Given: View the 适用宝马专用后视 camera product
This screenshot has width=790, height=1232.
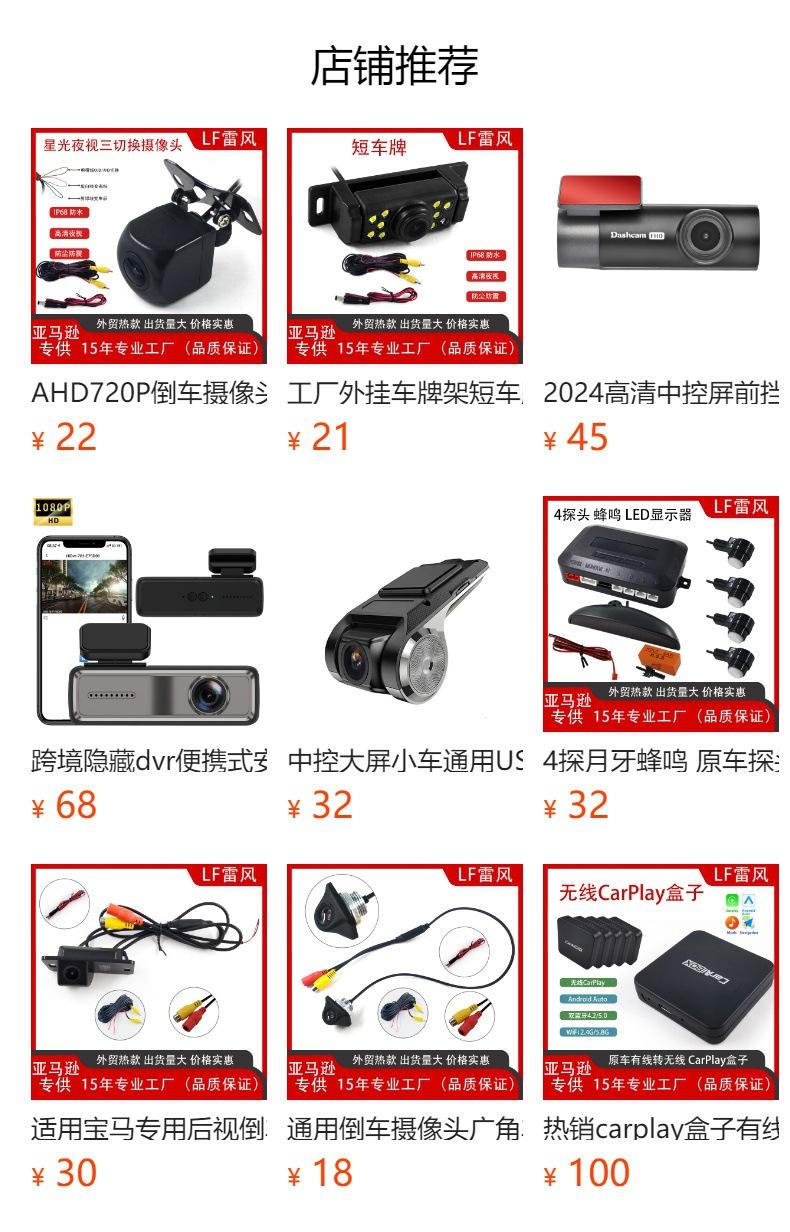Looking at the screenshot, I should 149,1028.
